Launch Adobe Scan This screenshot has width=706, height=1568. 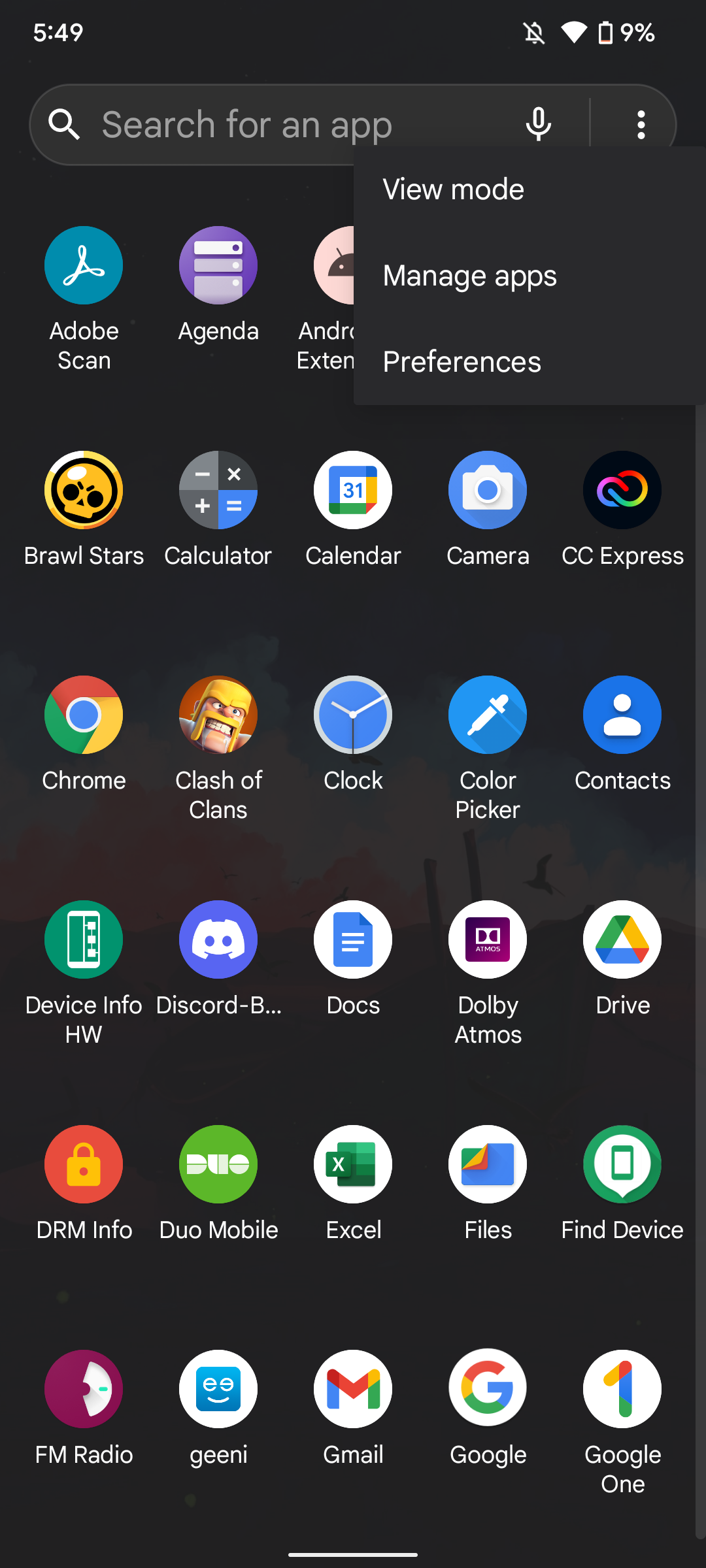[x=84, y=266]
